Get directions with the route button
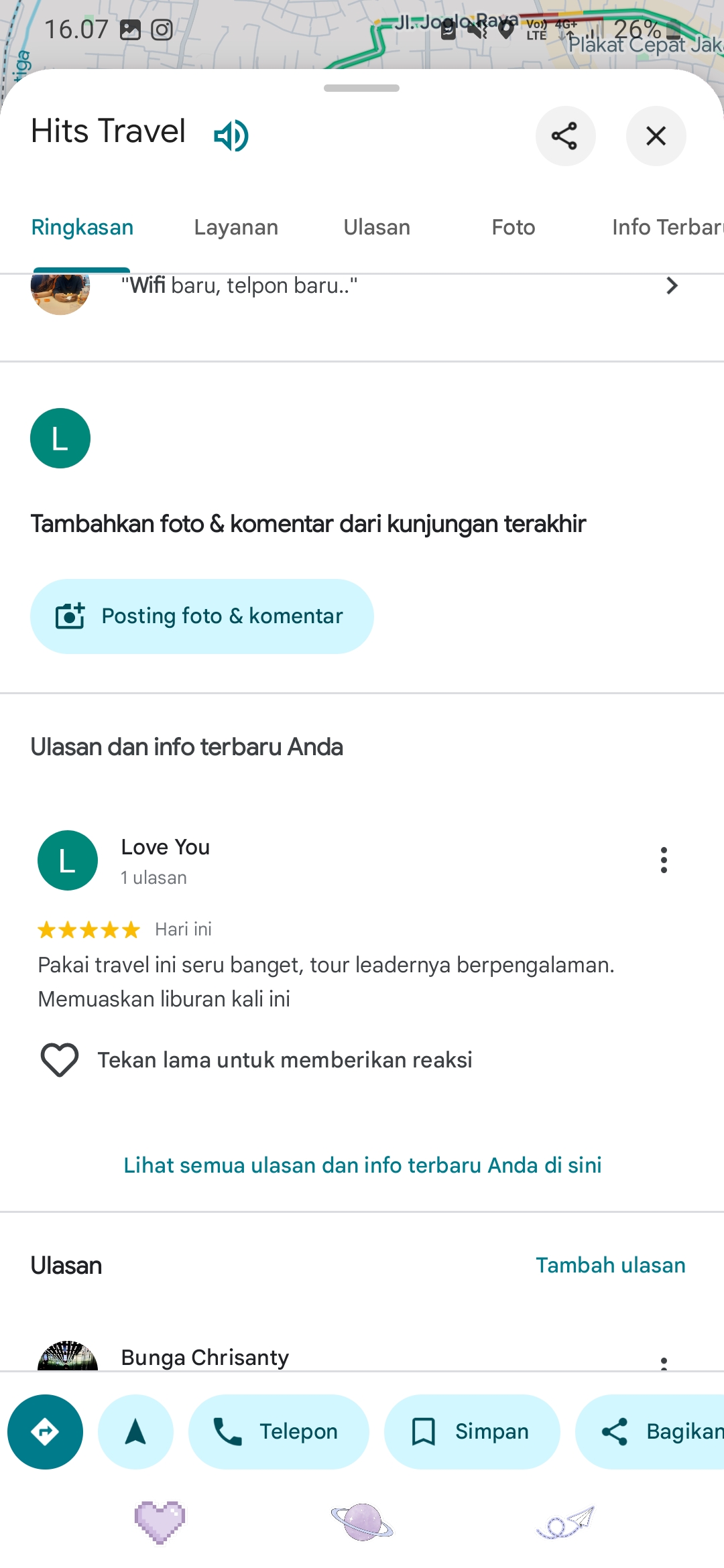The width and height of the screenshot is (724, 1568). point(45,1432)
